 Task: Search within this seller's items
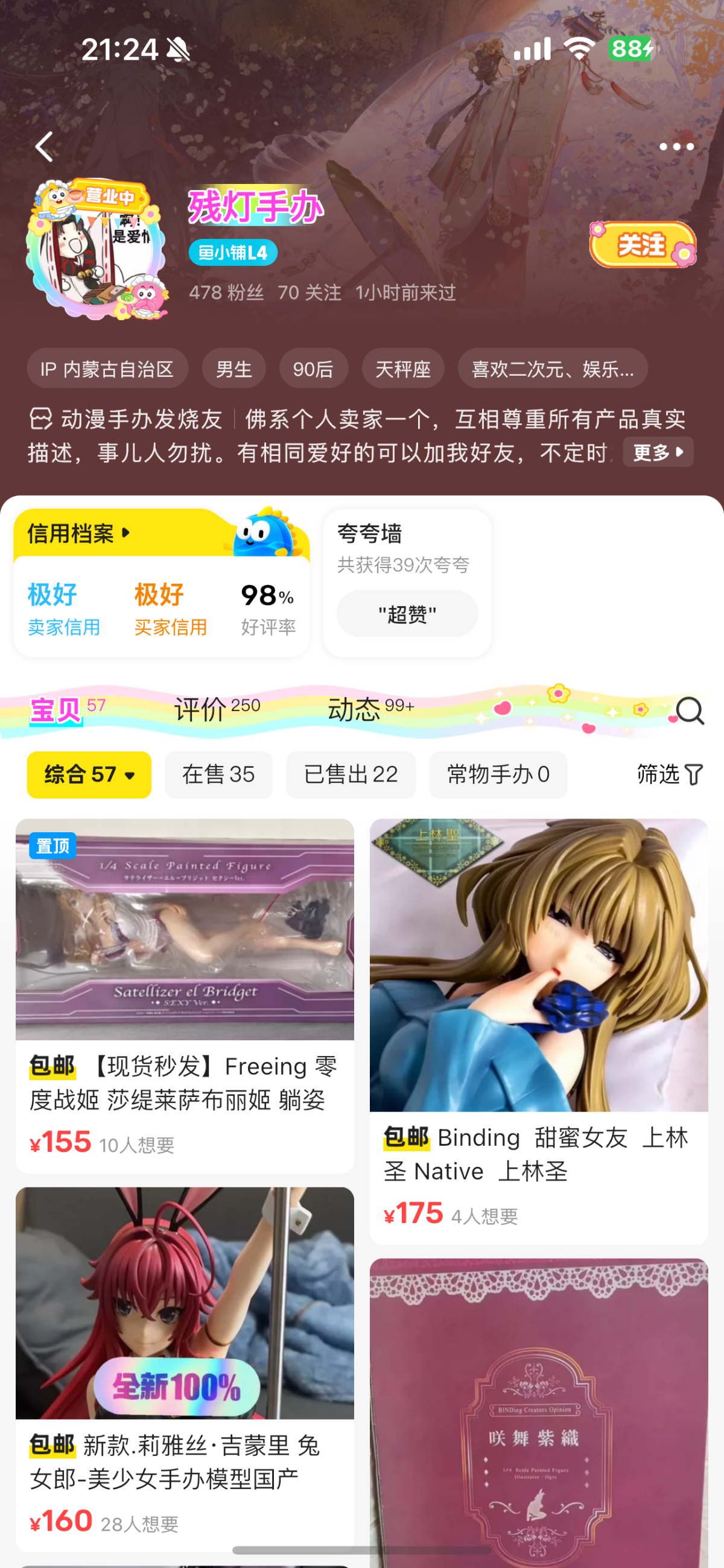point(689,710)
